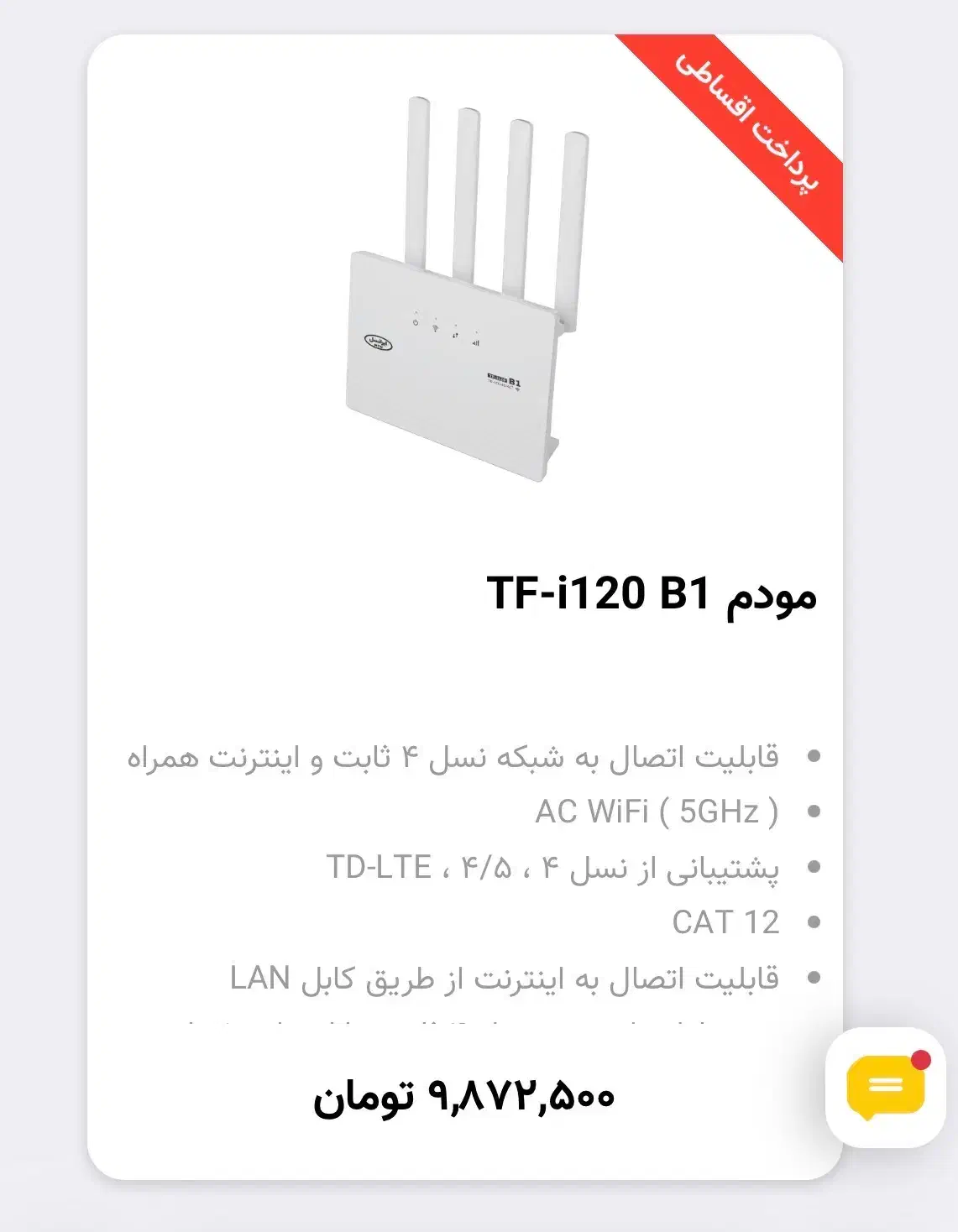Click the power LED icon on the modem
Viewport: 958px width, 1232px height.
[x=415, y=321]
